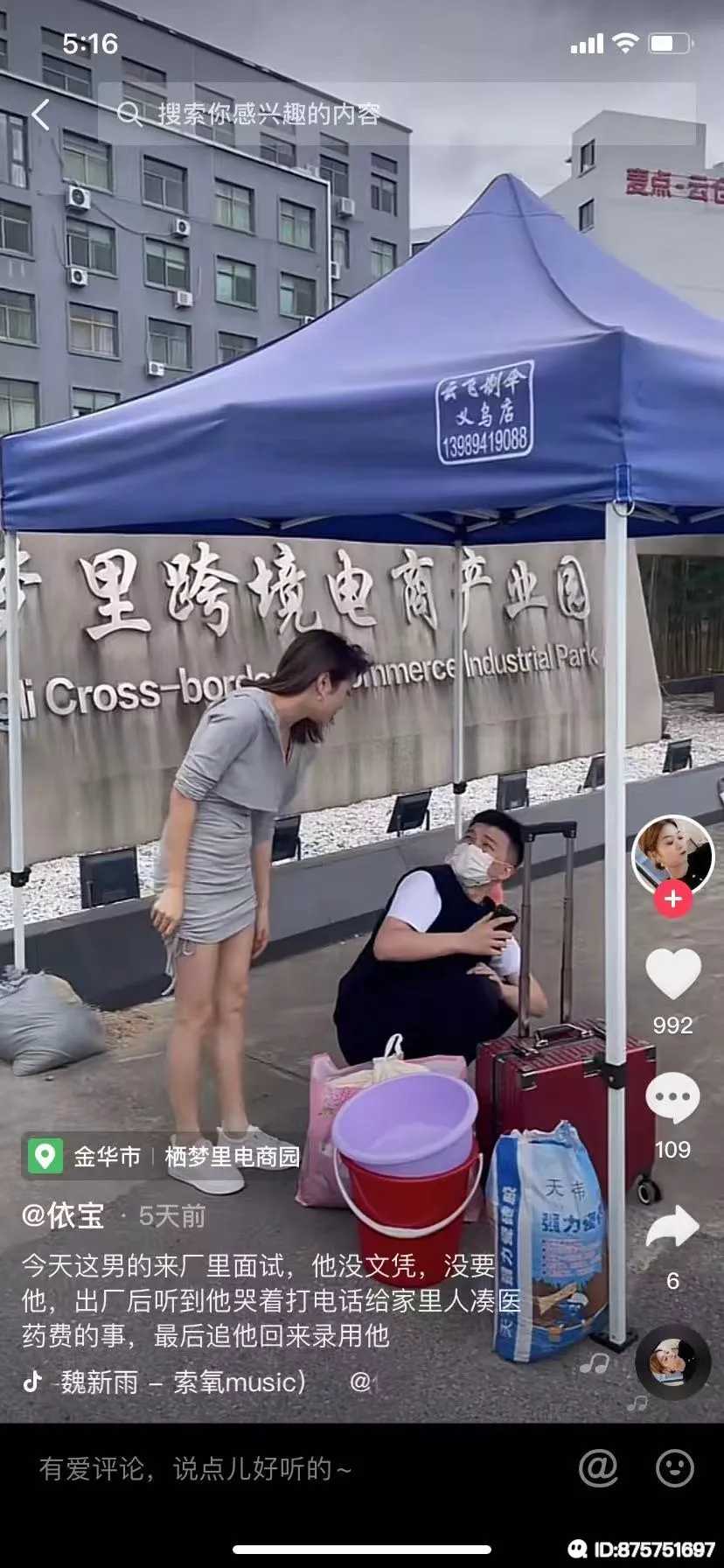Open the spinning music disc

[x=672, y=1361]
